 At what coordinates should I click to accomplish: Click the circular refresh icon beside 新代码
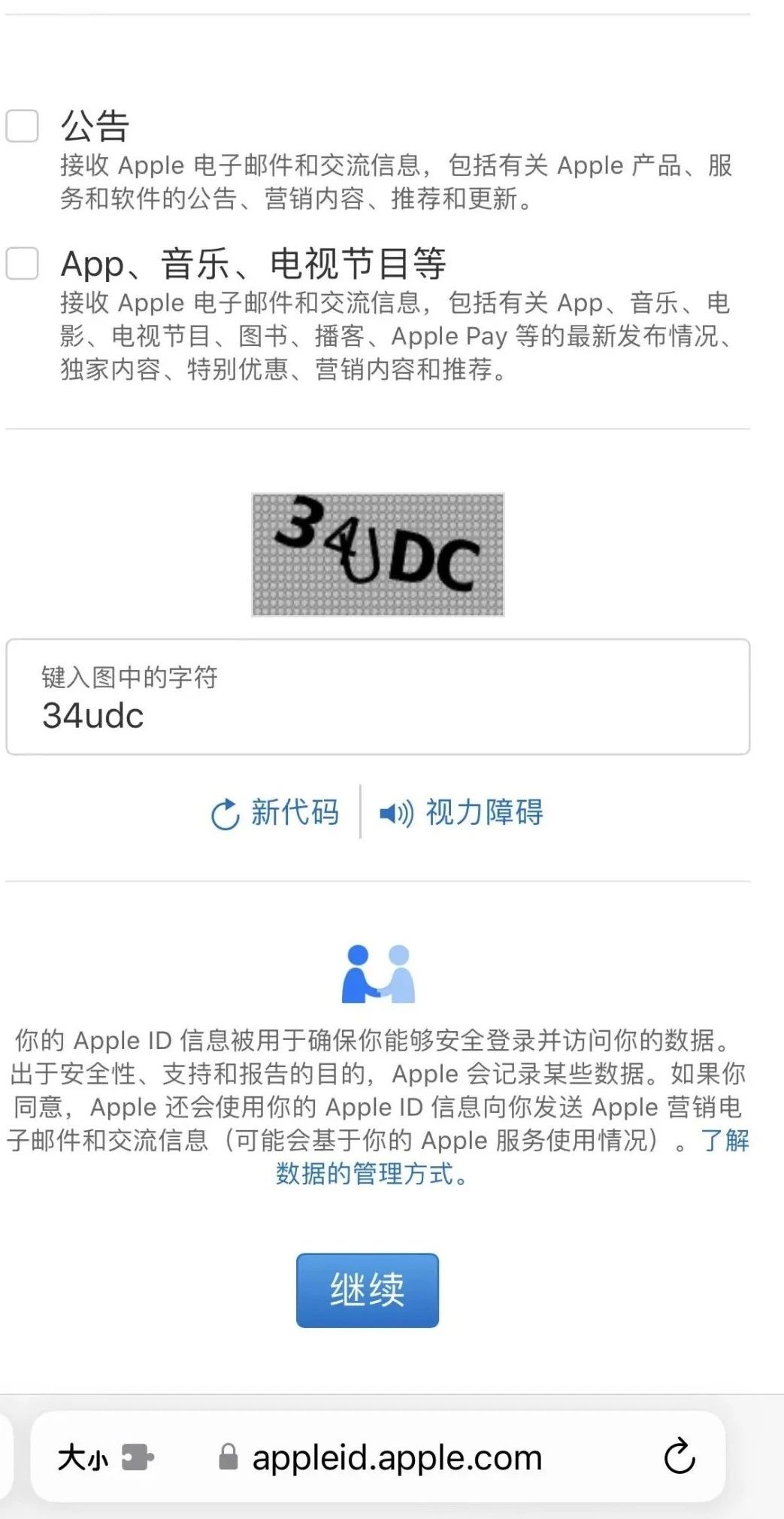[x=223, y=814]
